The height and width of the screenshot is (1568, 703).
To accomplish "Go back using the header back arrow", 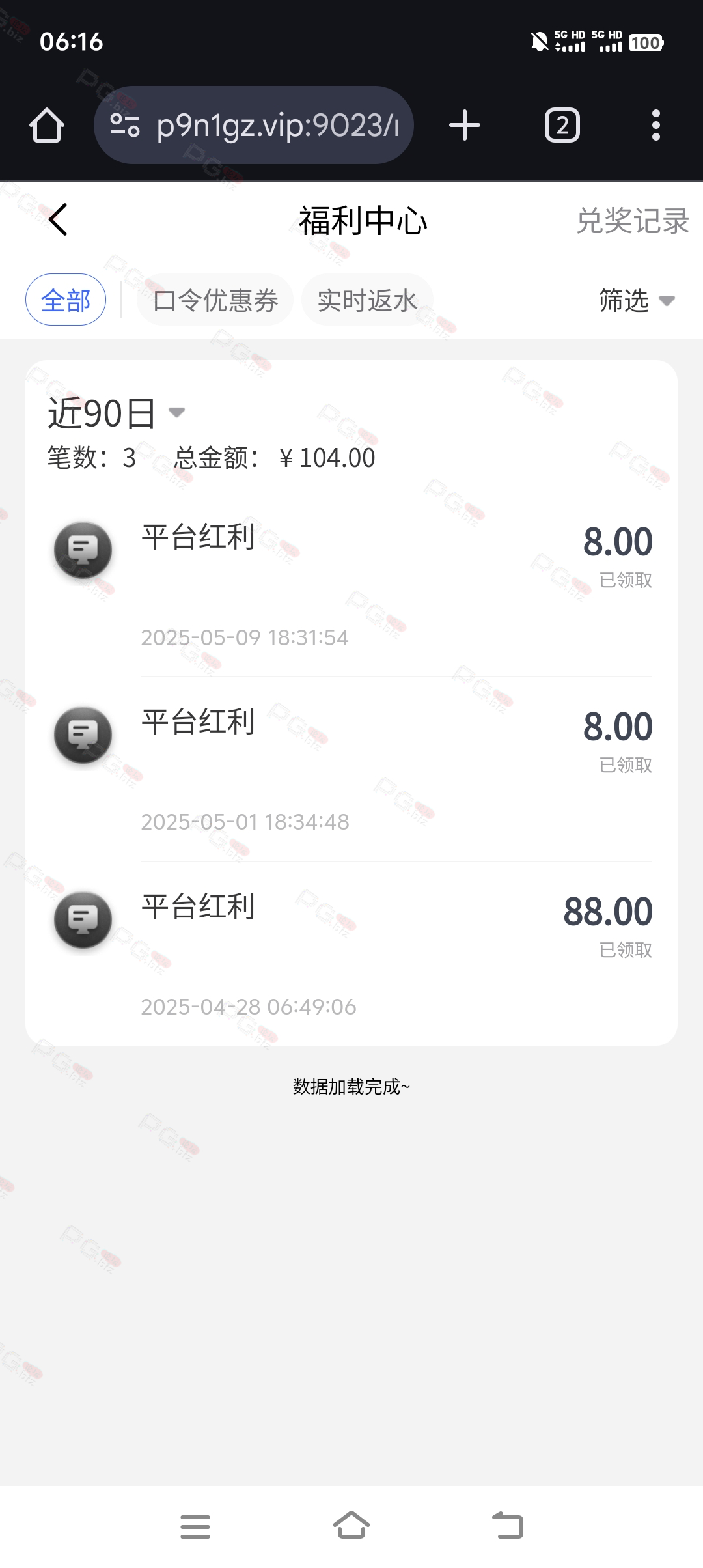I will pyautogui.click(x=58, y=220).
